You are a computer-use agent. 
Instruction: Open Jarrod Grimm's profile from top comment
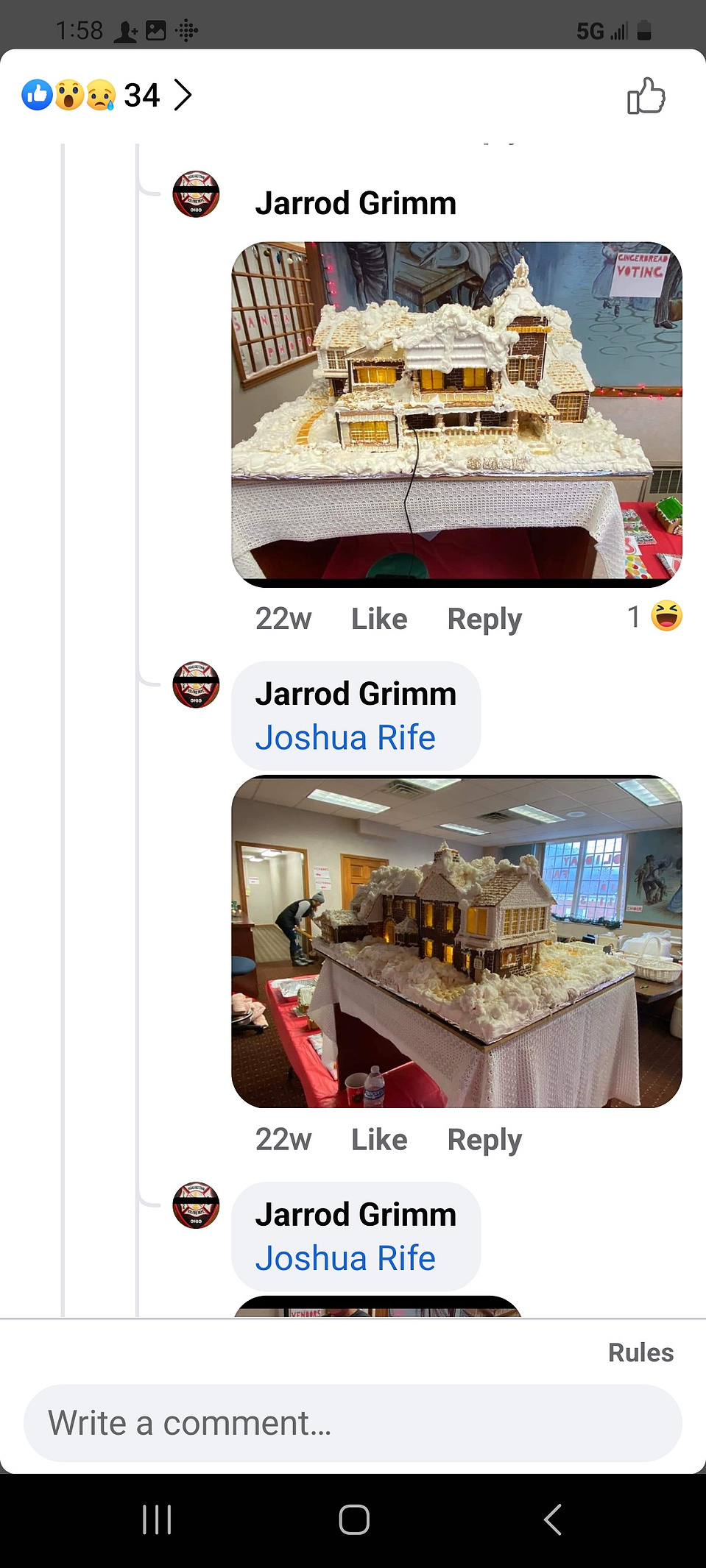click(355, 203)
